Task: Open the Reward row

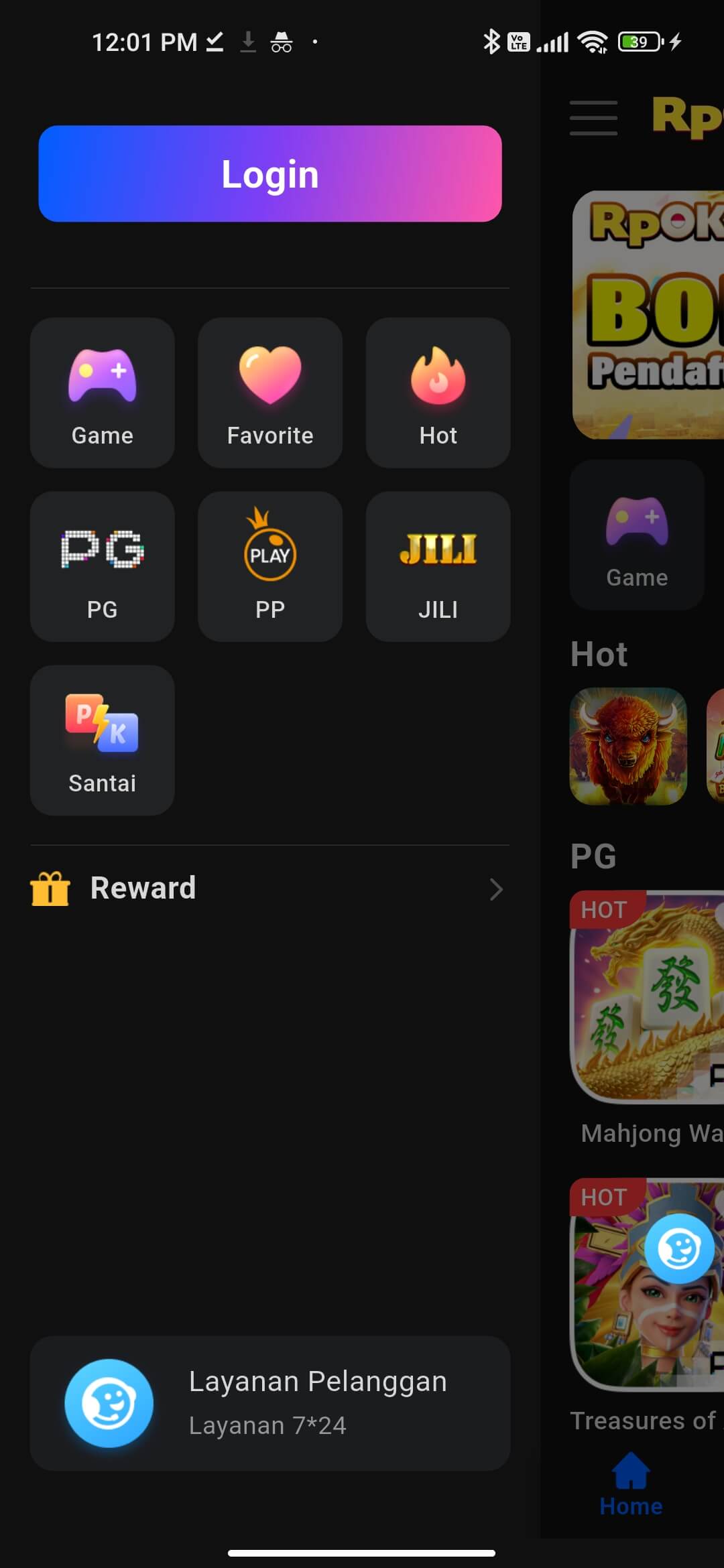Action: (x=268, y=889)
